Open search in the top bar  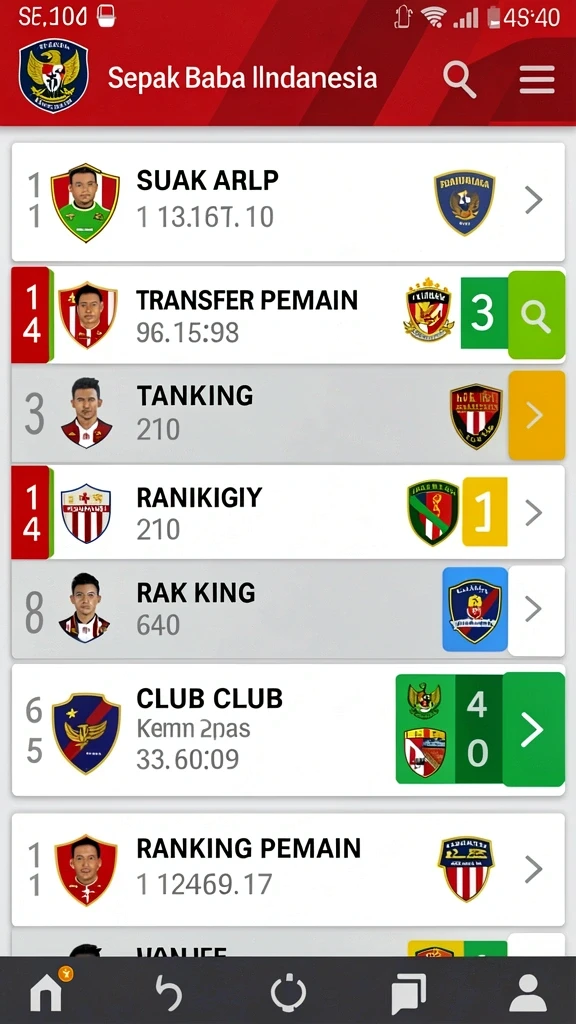point(460,80)
